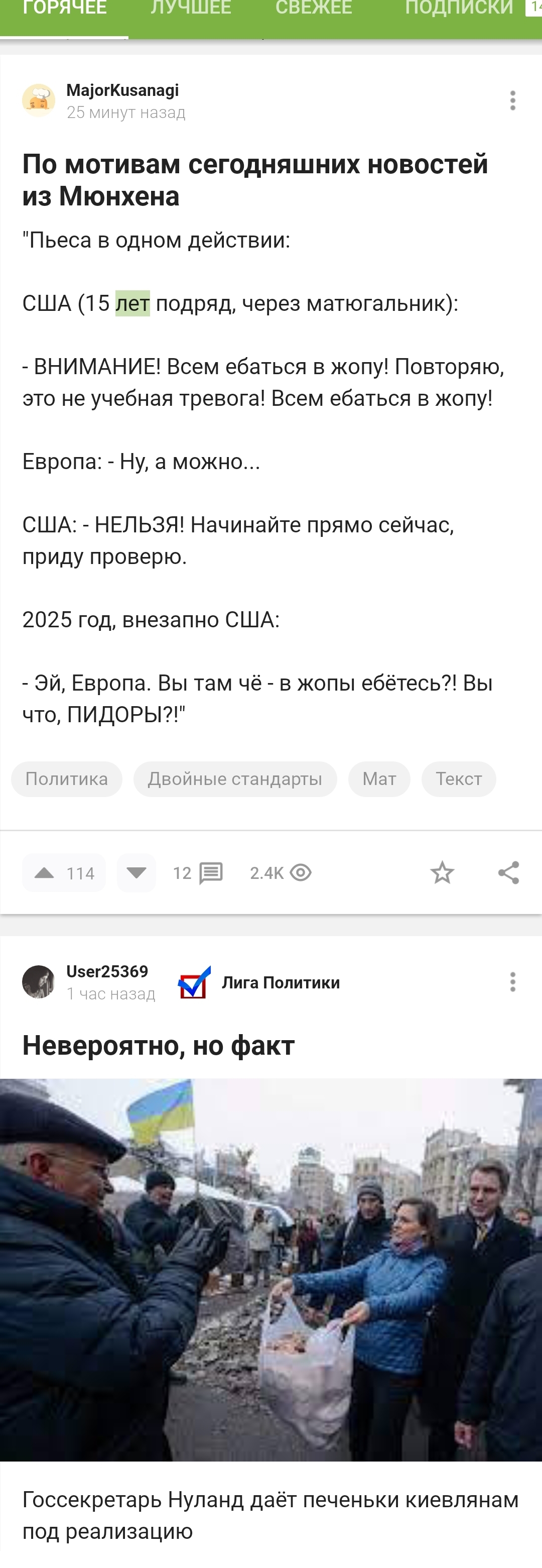Viewport: 542px width, 1568px height.
Task: Downvote MajorKusanagi's post
Action: [x=137, y=873]
